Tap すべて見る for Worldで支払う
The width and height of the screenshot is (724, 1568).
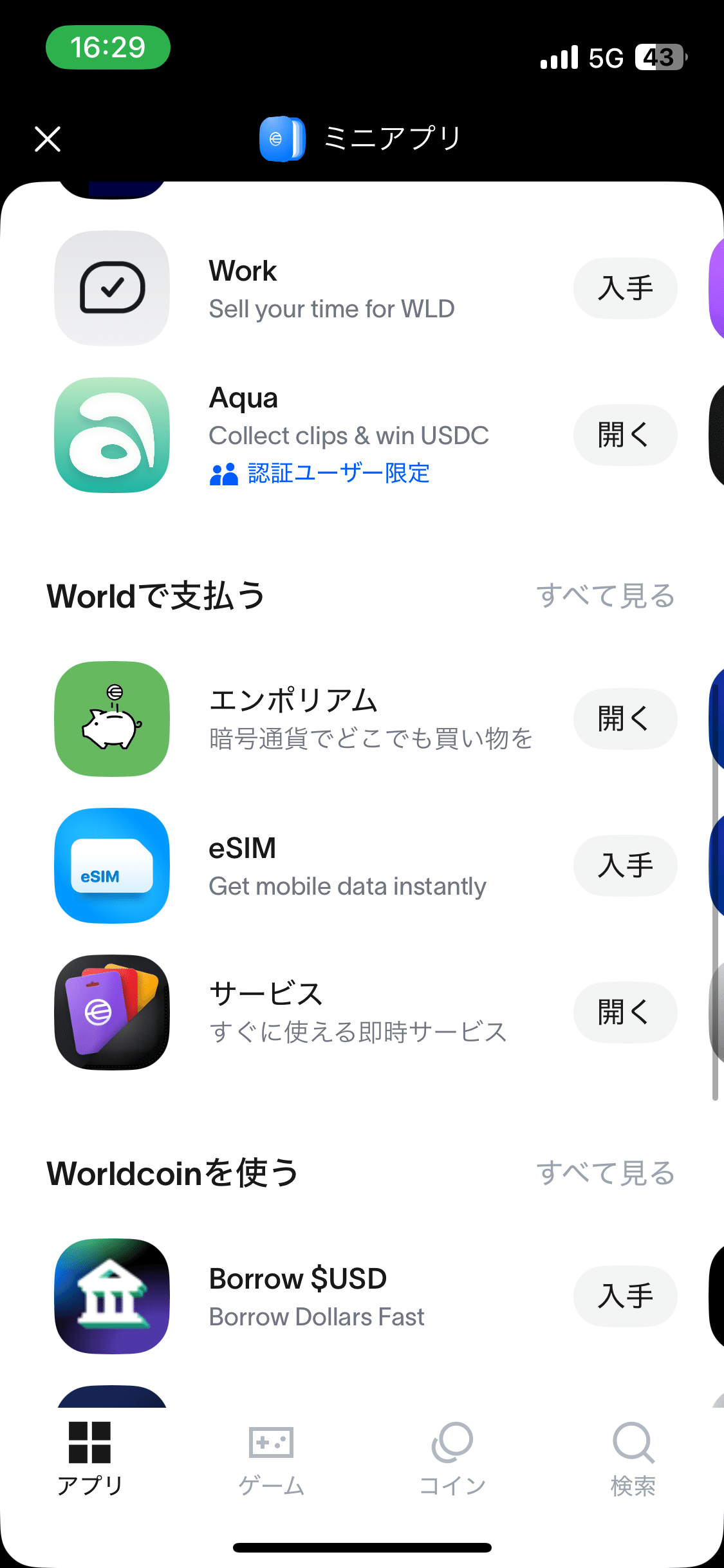click(x=605, y=596)
